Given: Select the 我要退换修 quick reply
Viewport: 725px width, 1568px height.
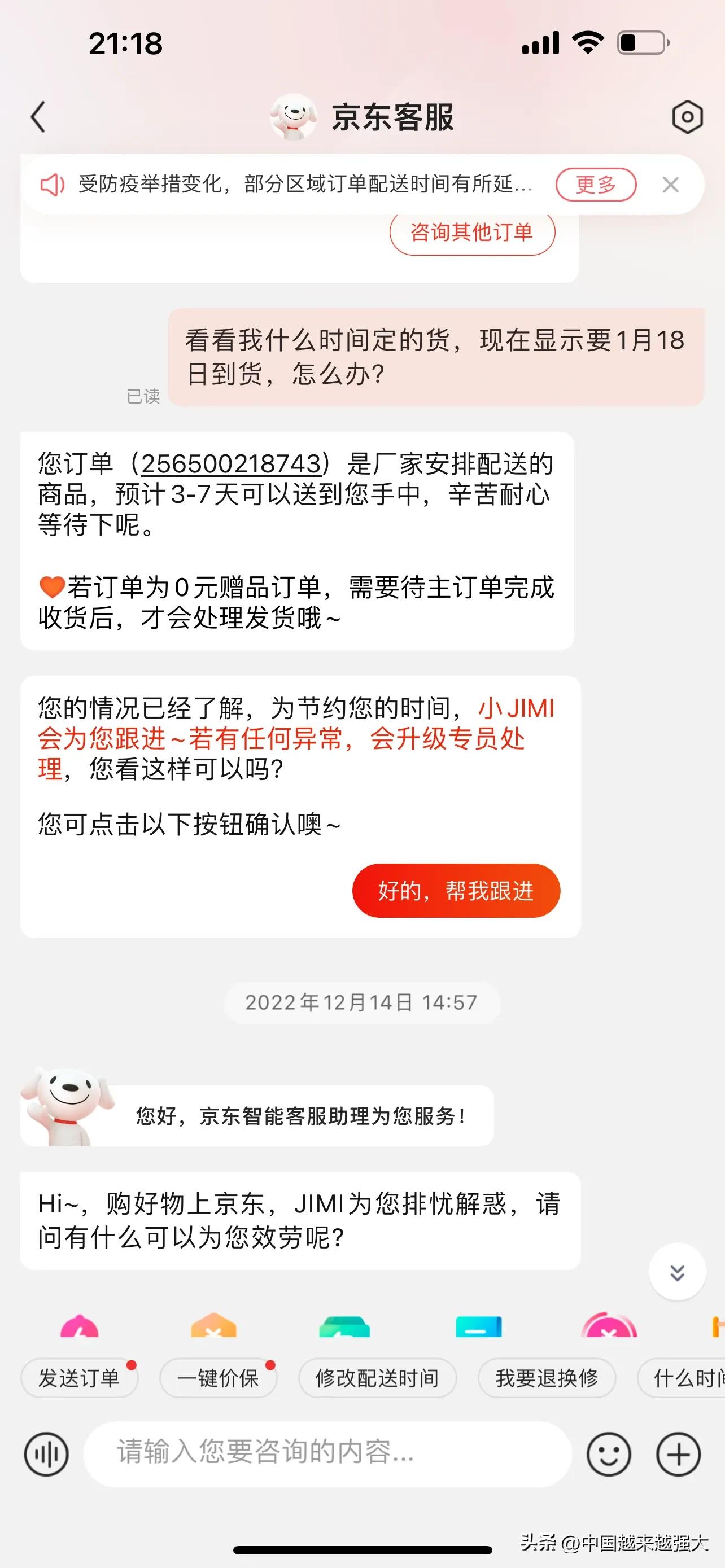Looking at the screenshot, I should (x=545, y=1378).
